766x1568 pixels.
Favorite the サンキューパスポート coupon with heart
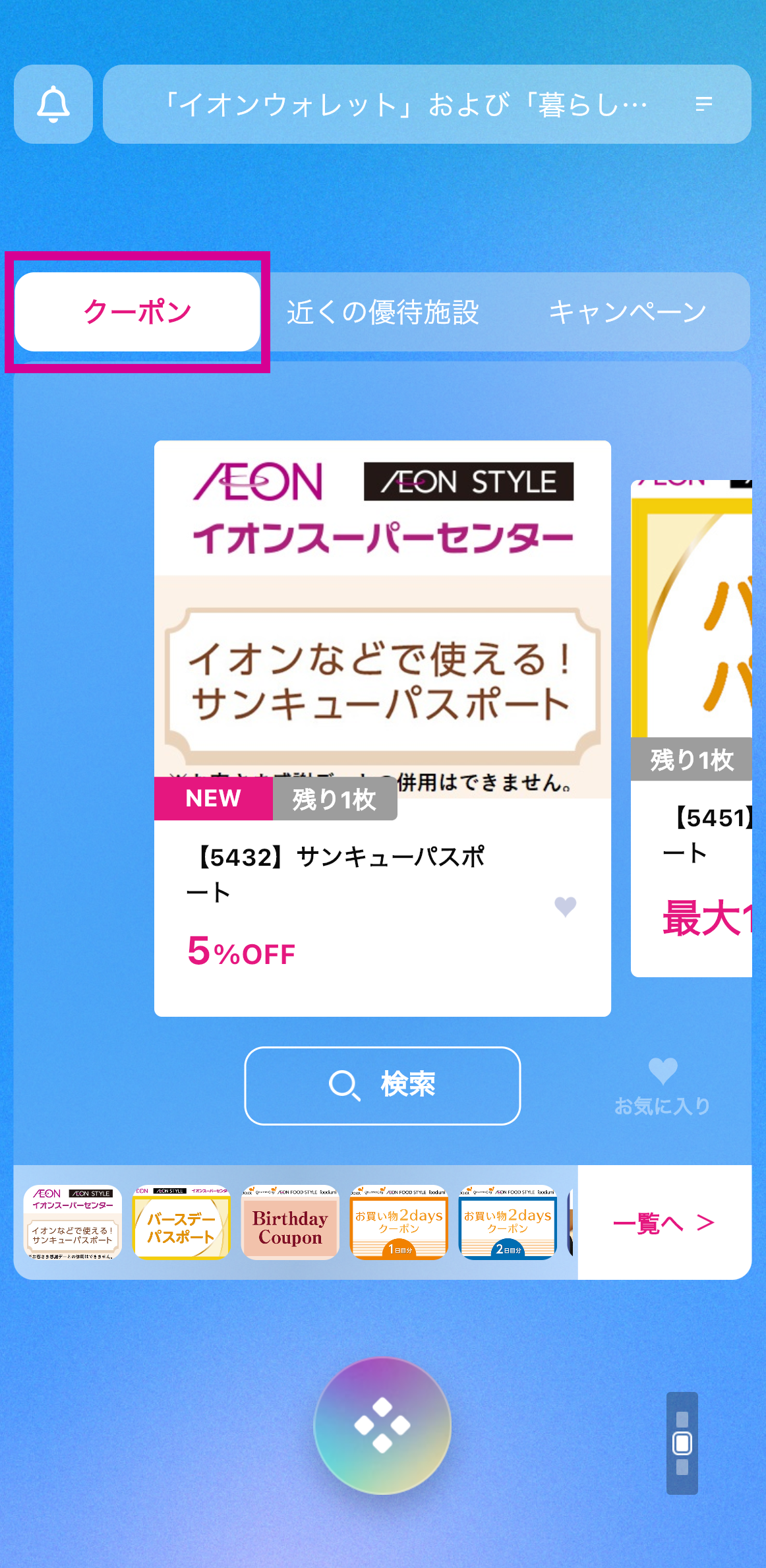(x=565, y=907)
